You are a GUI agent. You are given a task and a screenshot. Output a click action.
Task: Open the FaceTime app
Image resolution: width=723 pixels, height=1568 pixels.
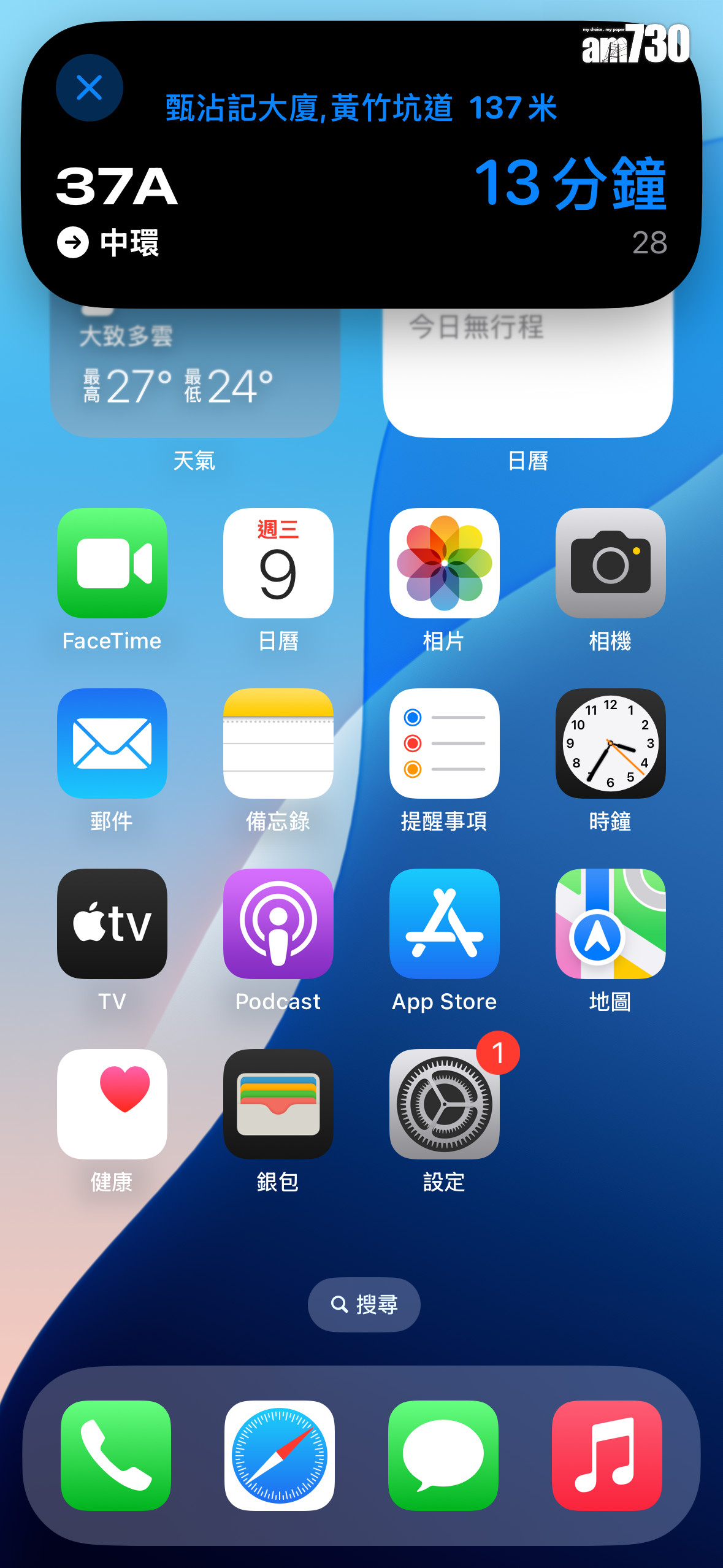click(112, 563)
